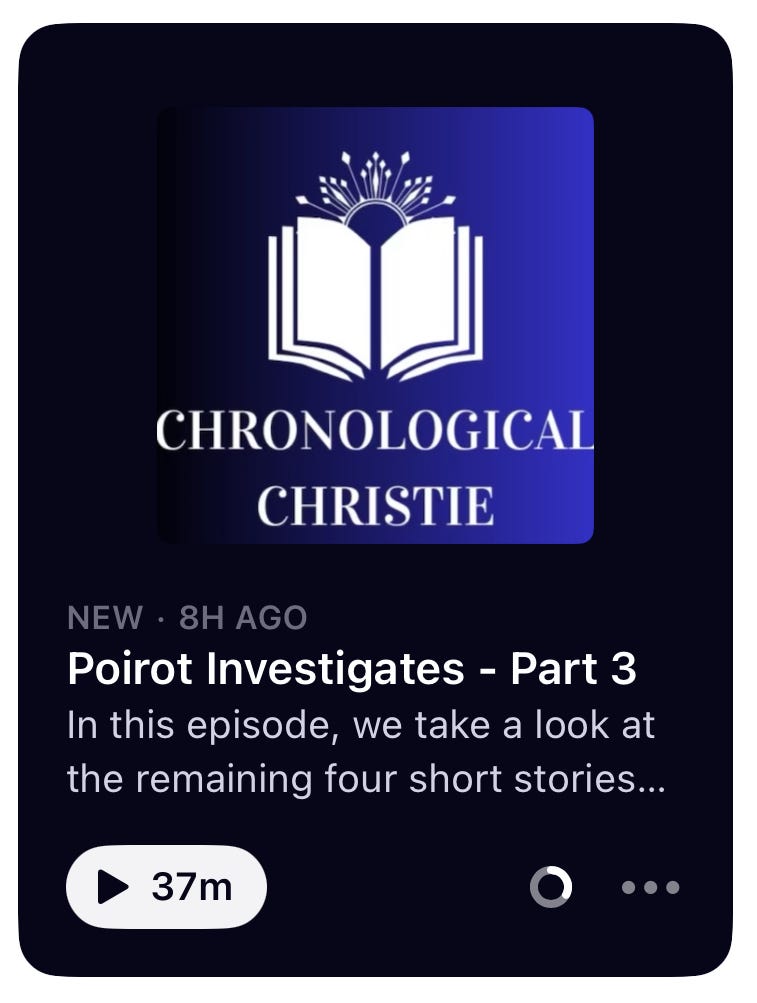Play the 37m Poirot Investigates episode
Viewport: 757px width, 1003px height.
pyautogui.click(x=166, y=887)
